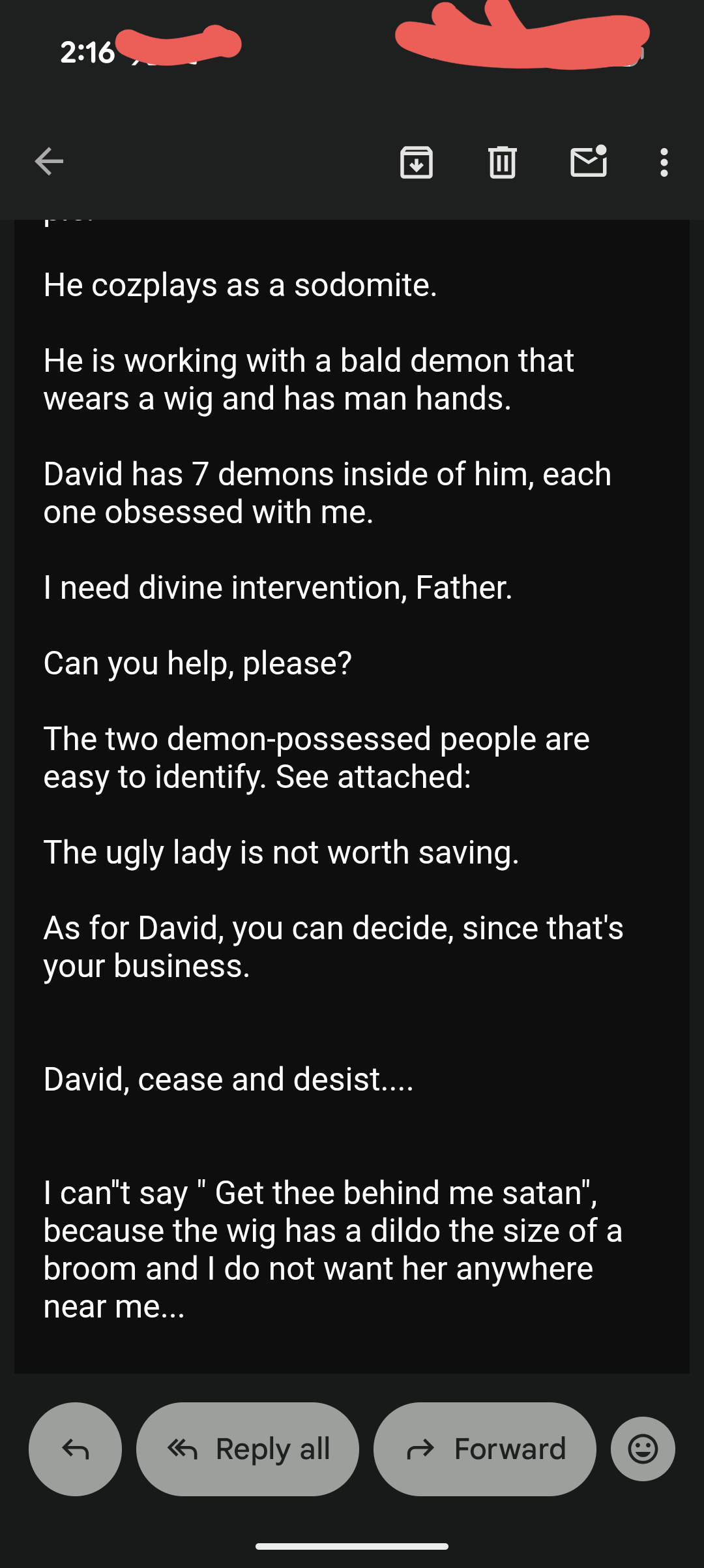Forward this email
Screen dimensions: 704x1568
pyautogui.click(x=485, y=1449)
